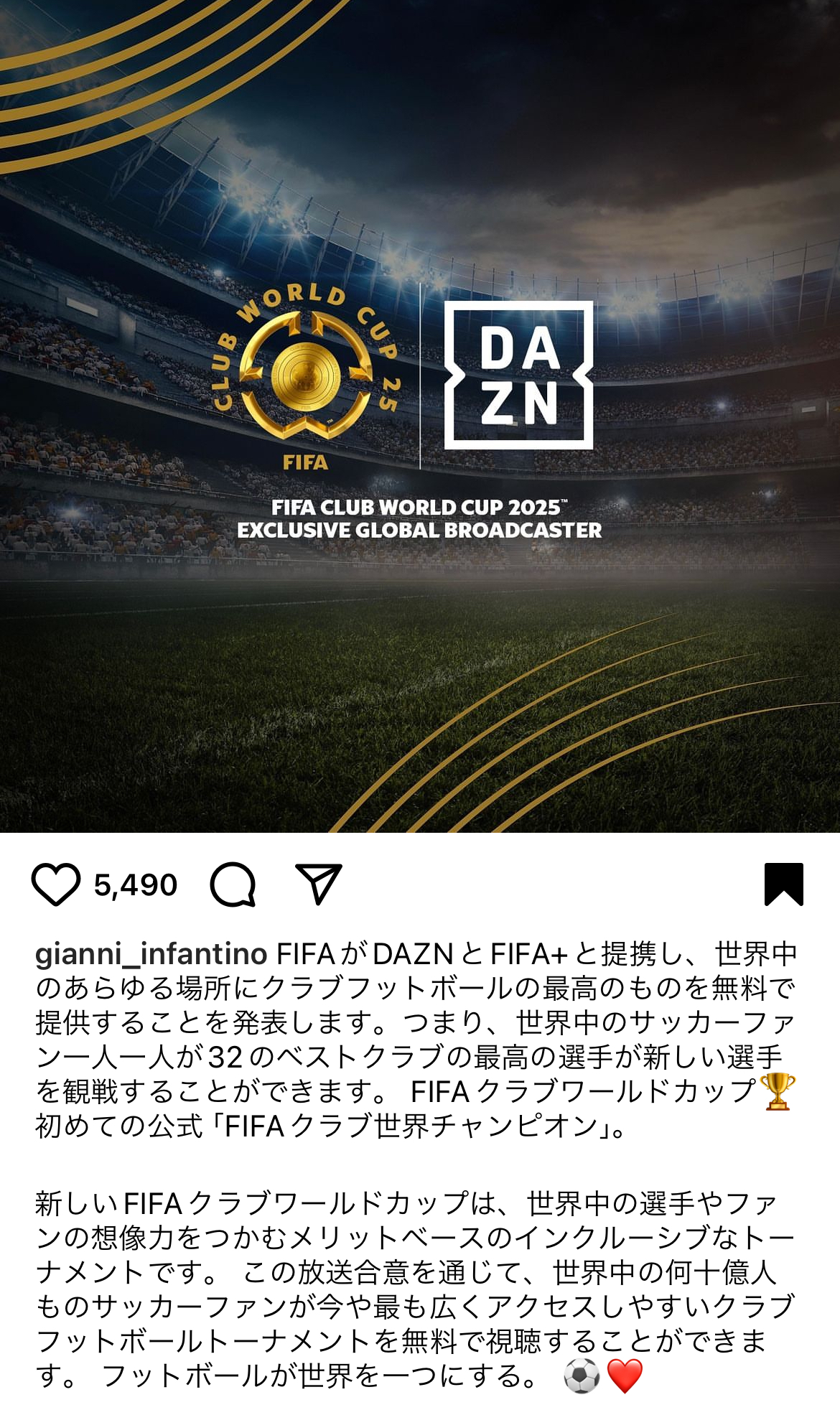
Task: Open the gianni_infantino profile from caption
Action: [x=151, y=953]
